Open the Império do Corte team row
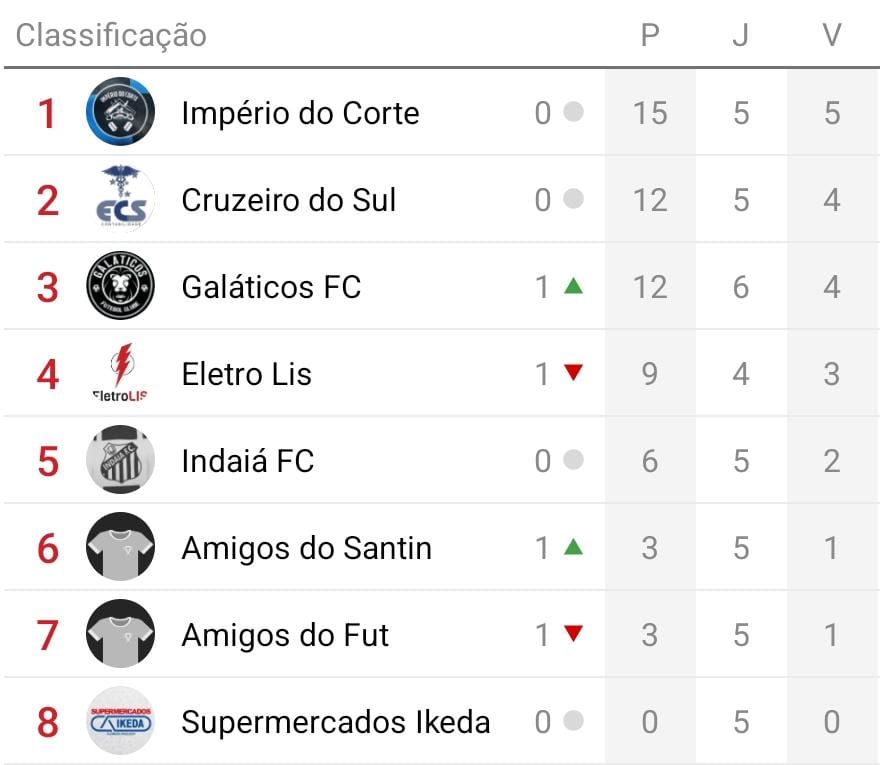This screenshot has width=880, height=765. click(300, 113)
